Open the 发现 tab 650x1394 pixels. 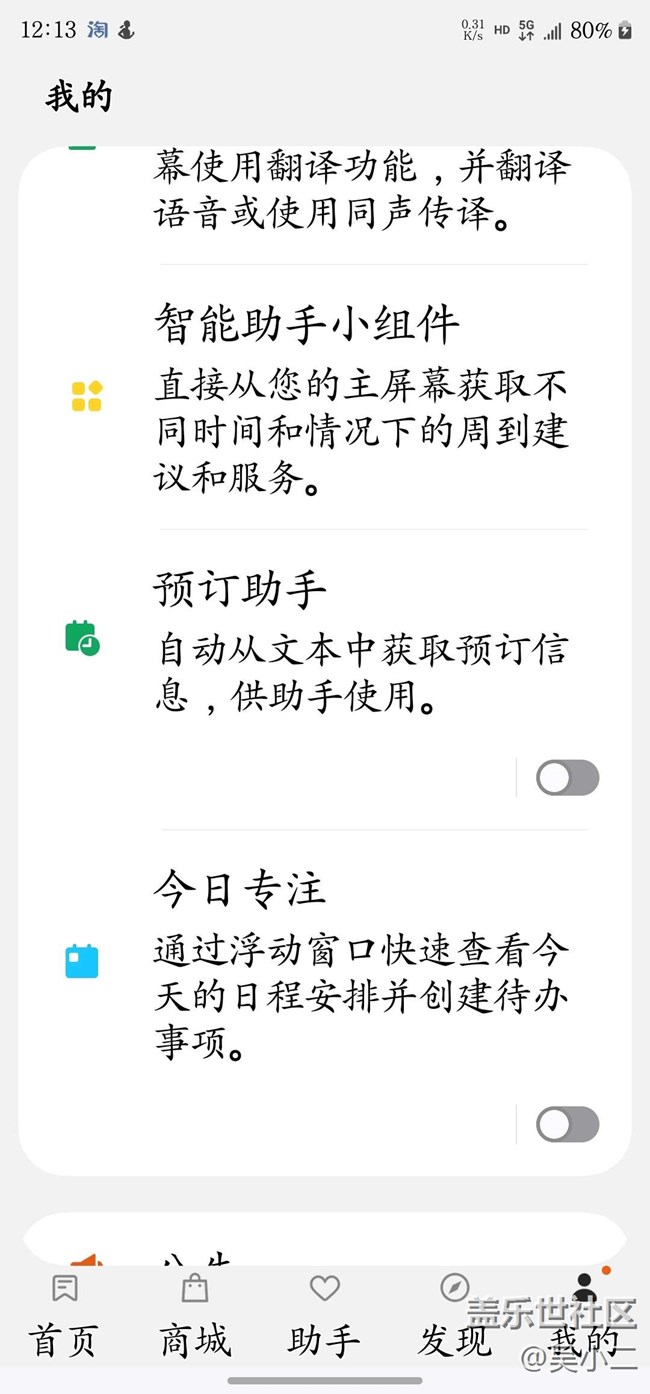pyautogui.click(x=455, y=1316)
